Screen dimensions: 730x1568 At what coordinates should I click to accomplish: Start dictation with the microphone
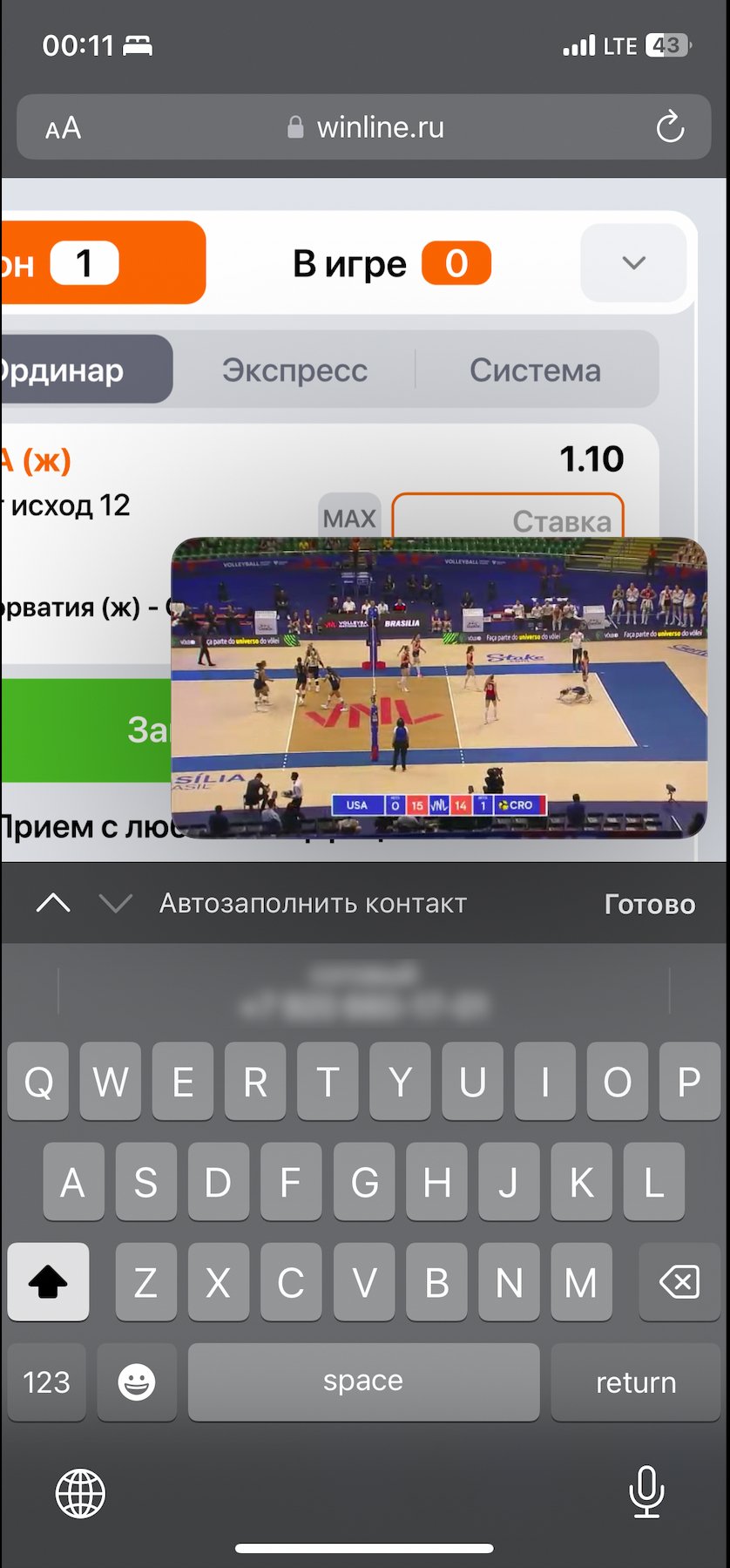(x=646, y=1491)
